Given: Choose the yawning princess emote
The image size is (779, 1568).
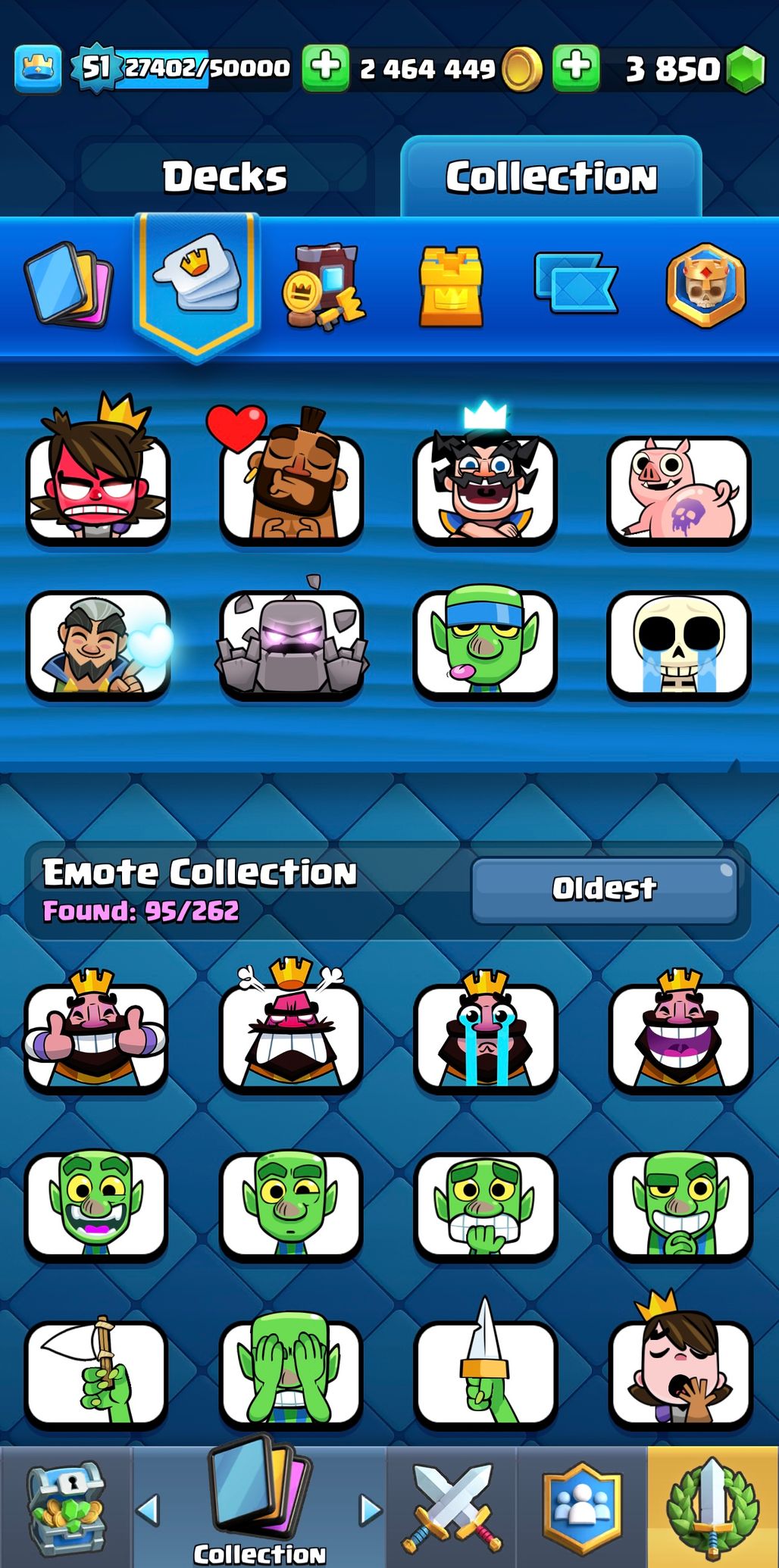Looking at the screenshot, I should (x=680, y=1371).
